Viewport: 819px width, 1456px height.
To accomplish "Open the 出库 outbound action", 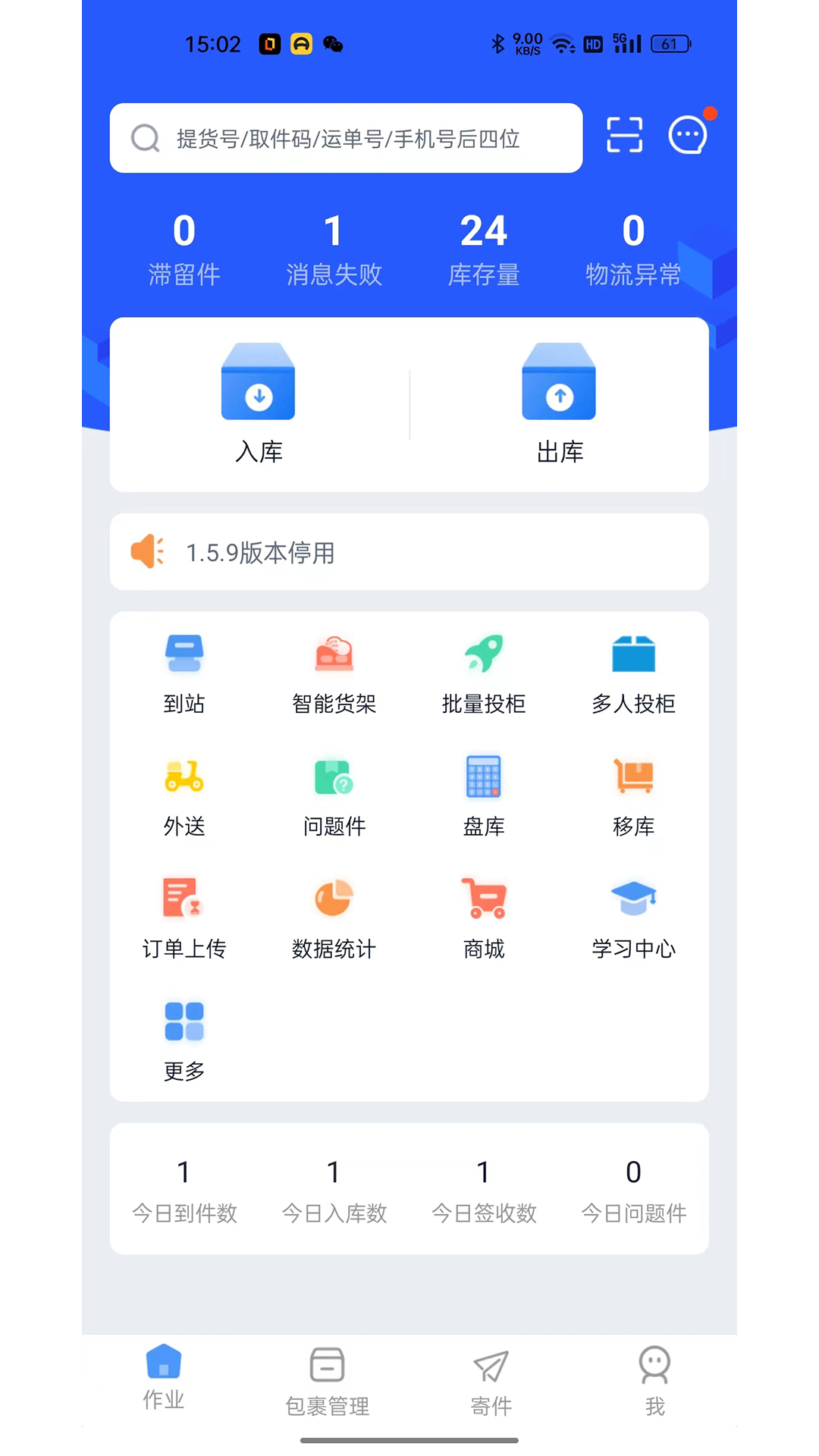I will point(559,402).
